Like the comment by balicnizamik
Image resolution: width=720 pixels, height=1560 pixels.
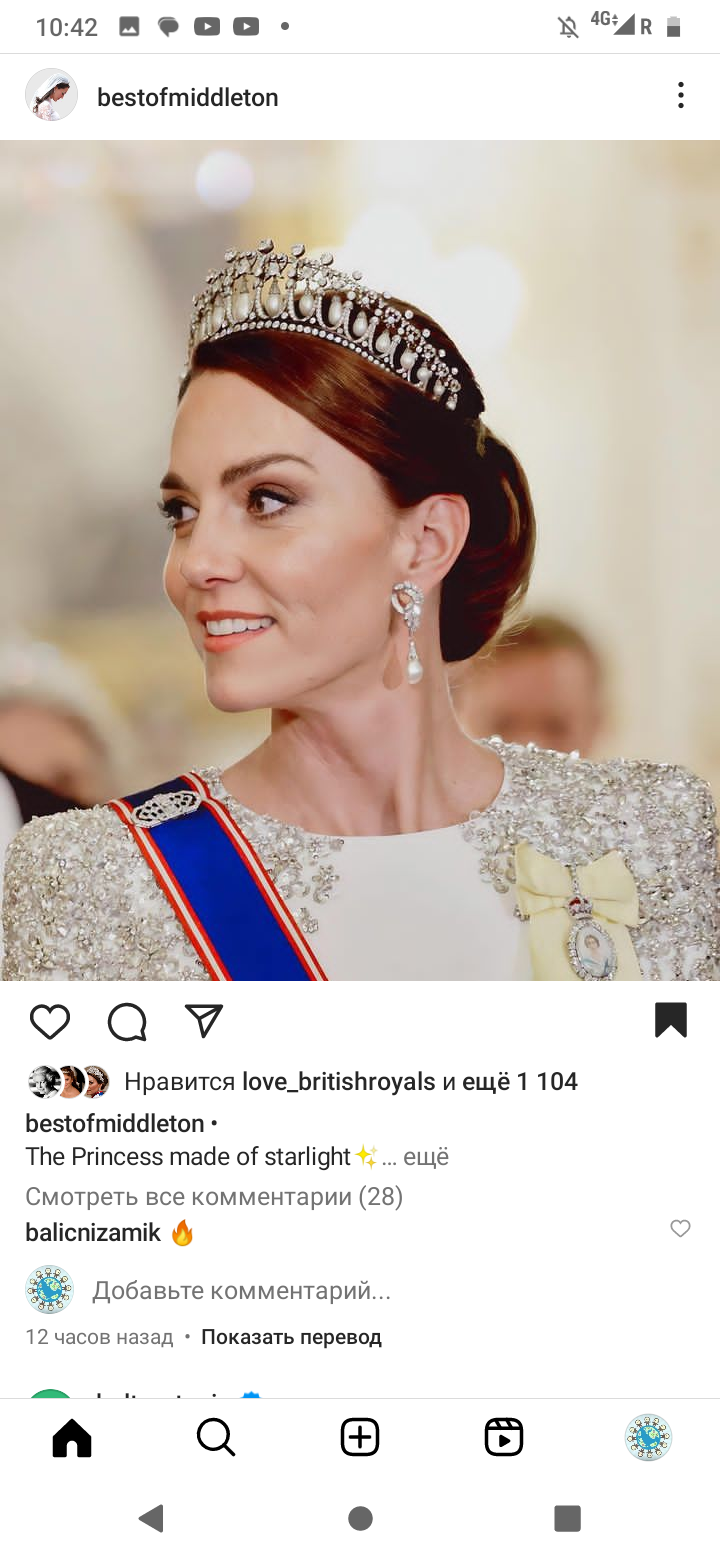tap(680, 1229)
